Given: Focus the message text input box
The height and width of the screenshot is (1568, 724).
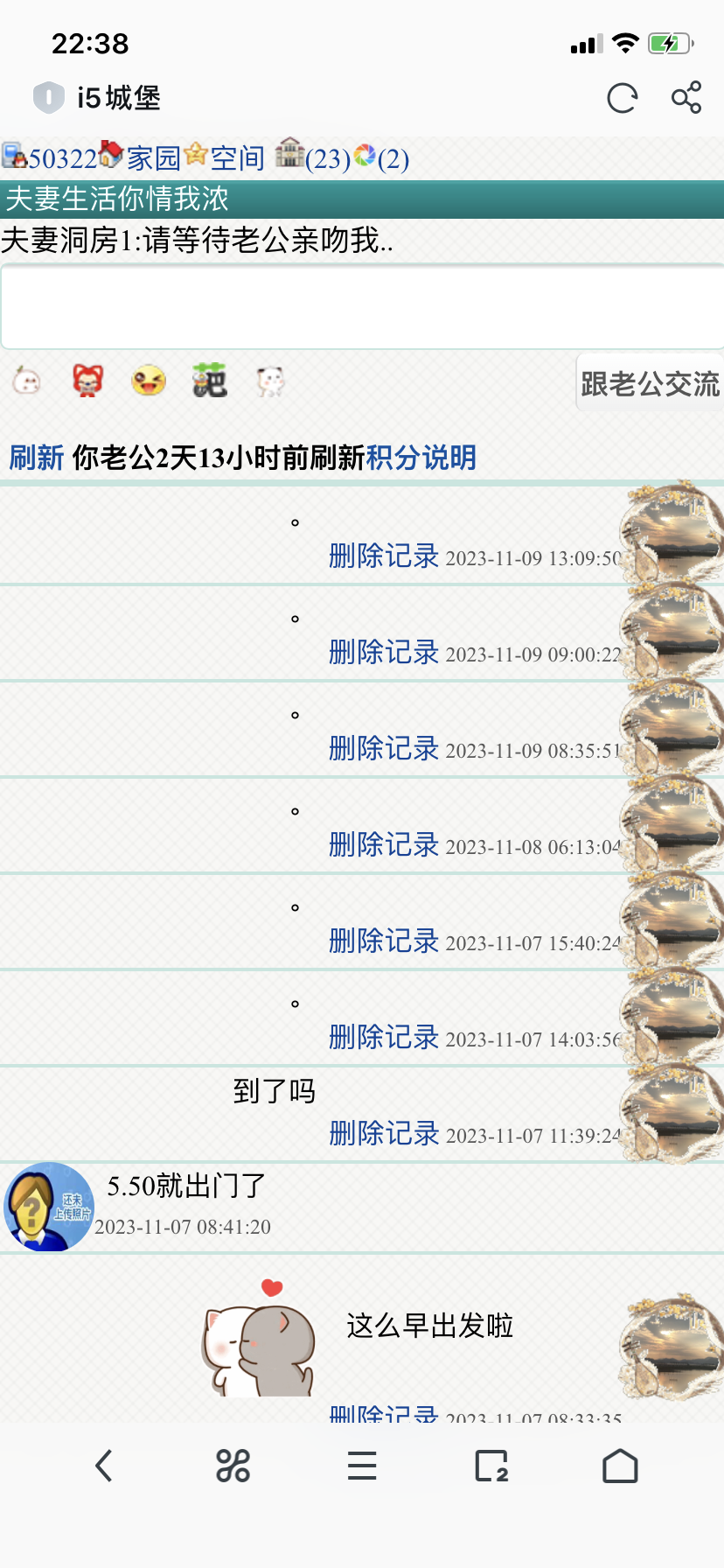Looking at the screenshot, I should 362,308.
